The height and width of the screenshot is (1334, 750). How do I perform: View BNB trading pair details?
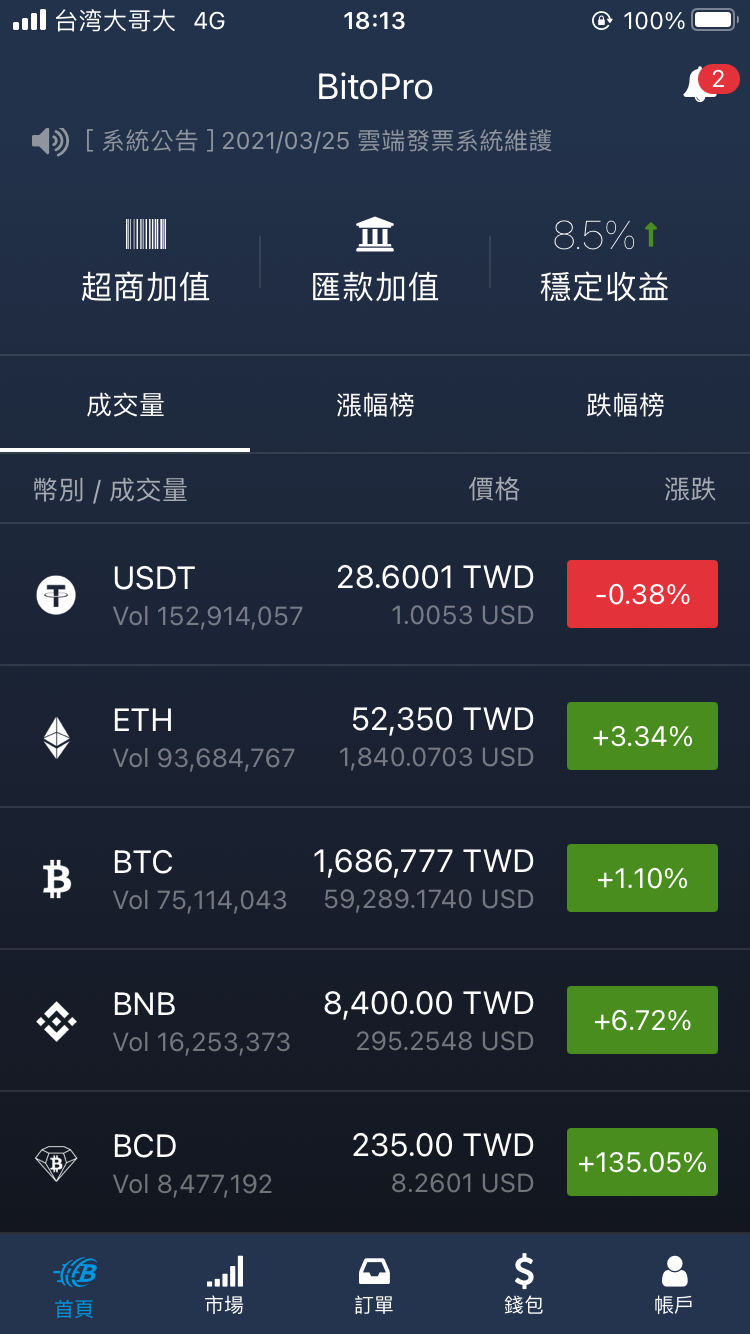(375, 1020)
